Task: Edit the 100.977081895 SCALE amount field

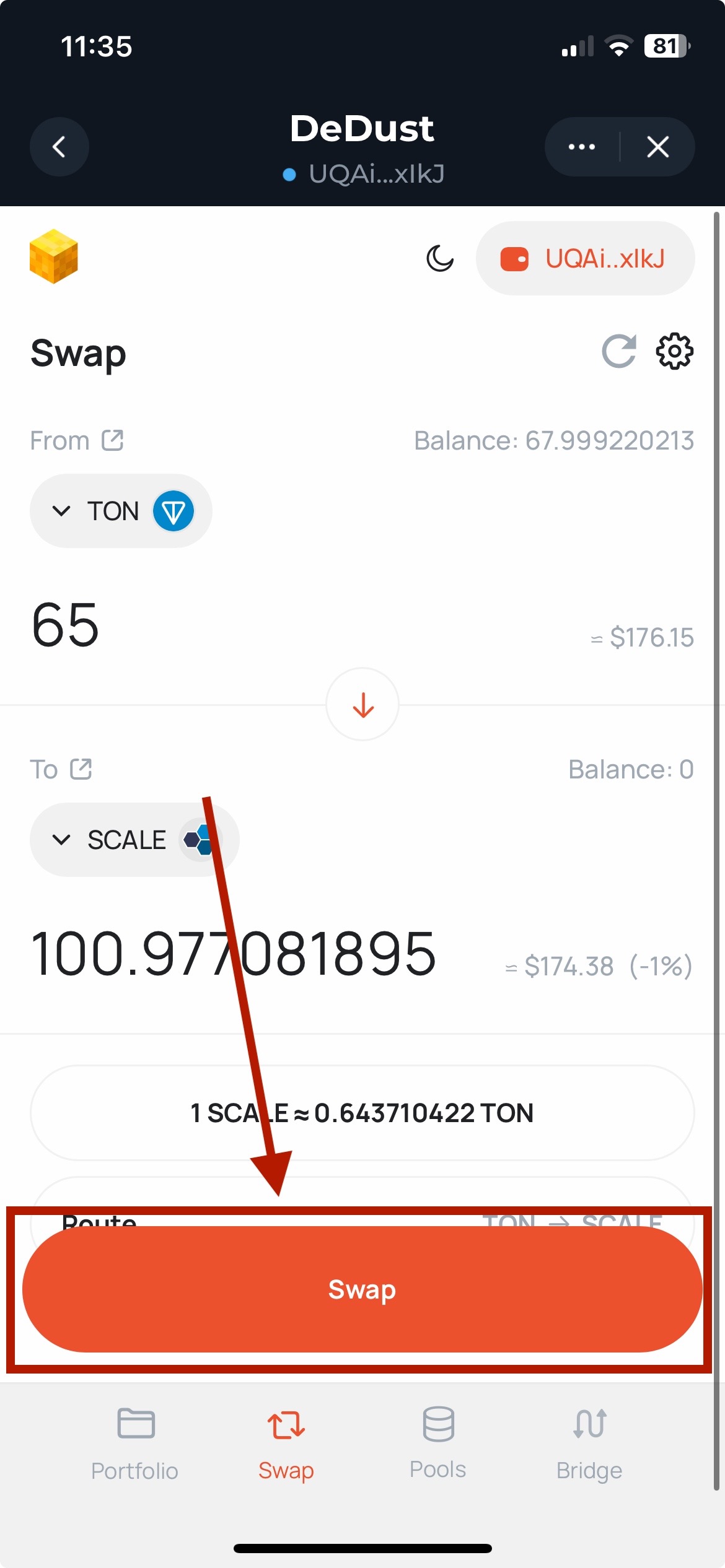Action: [234, 954]
